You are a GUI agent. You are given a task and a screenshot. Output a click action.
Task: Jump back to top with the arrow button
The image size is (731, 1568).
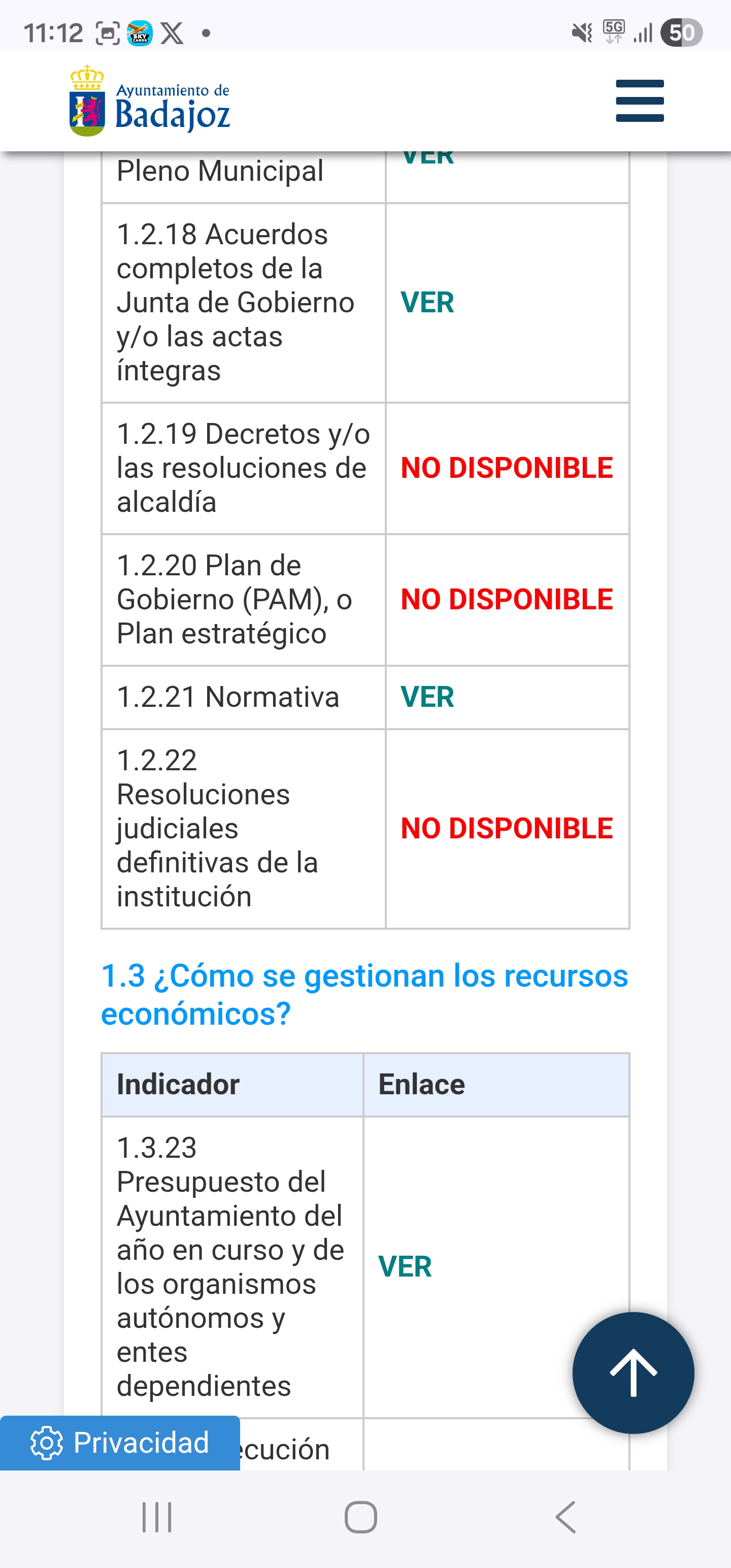pyautogui.click(x=633, y=1372)
